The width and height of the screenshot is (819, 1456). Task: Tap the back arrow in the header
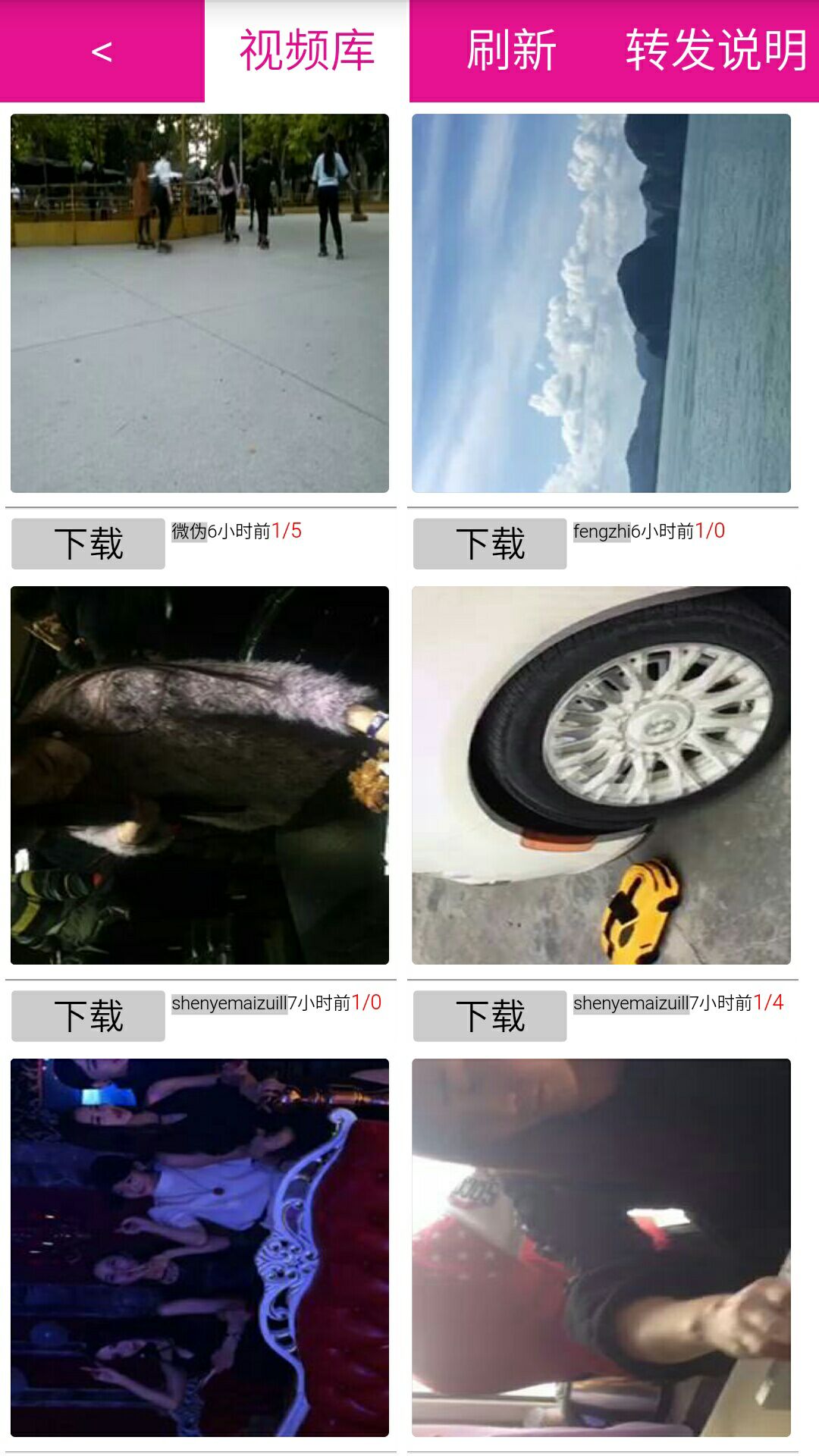pos(102,52)
